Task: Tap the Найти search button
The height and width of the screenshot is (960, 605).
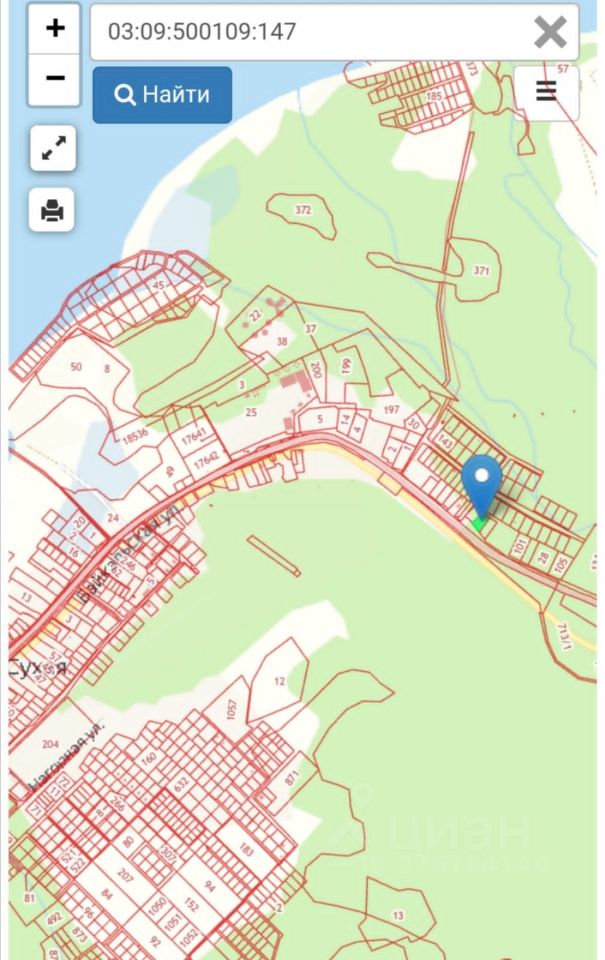Action: click(x=162, y=95)
